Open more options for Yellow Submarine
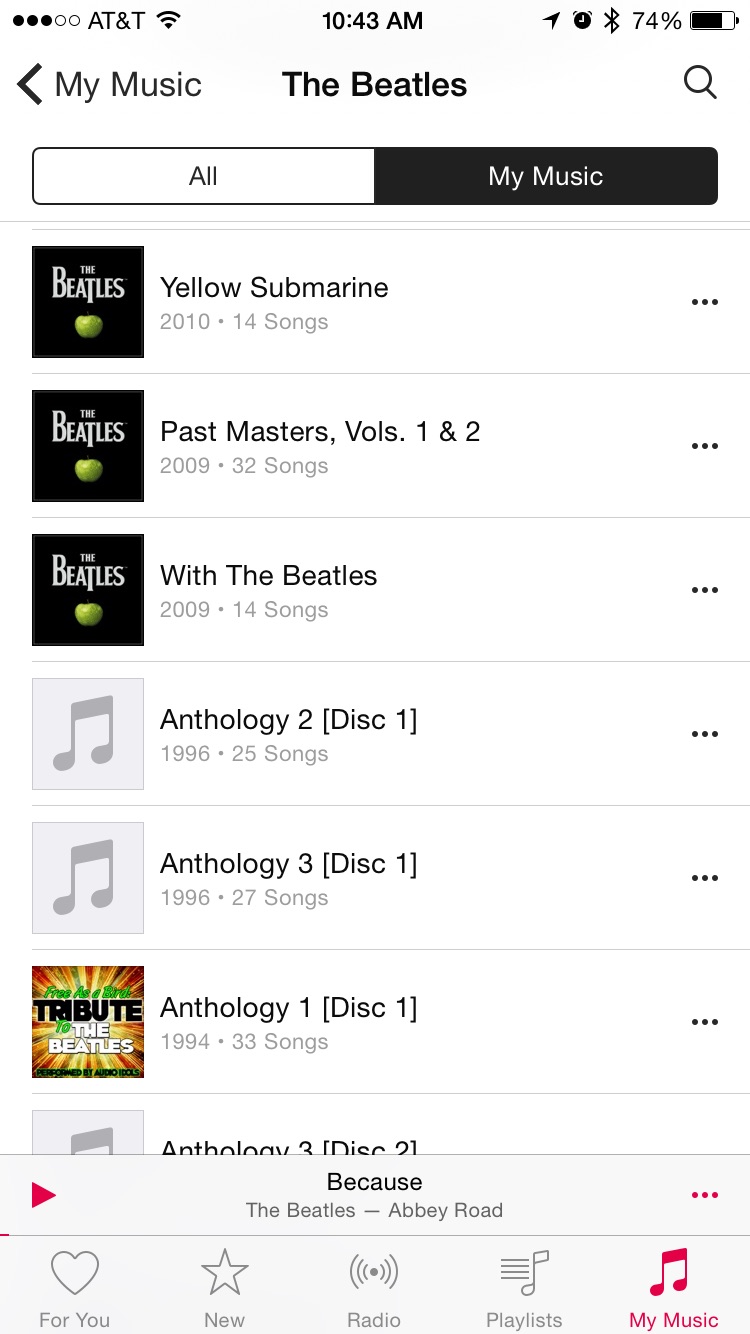This screenshot has height=1334, width=750. [x=705, y=303]
